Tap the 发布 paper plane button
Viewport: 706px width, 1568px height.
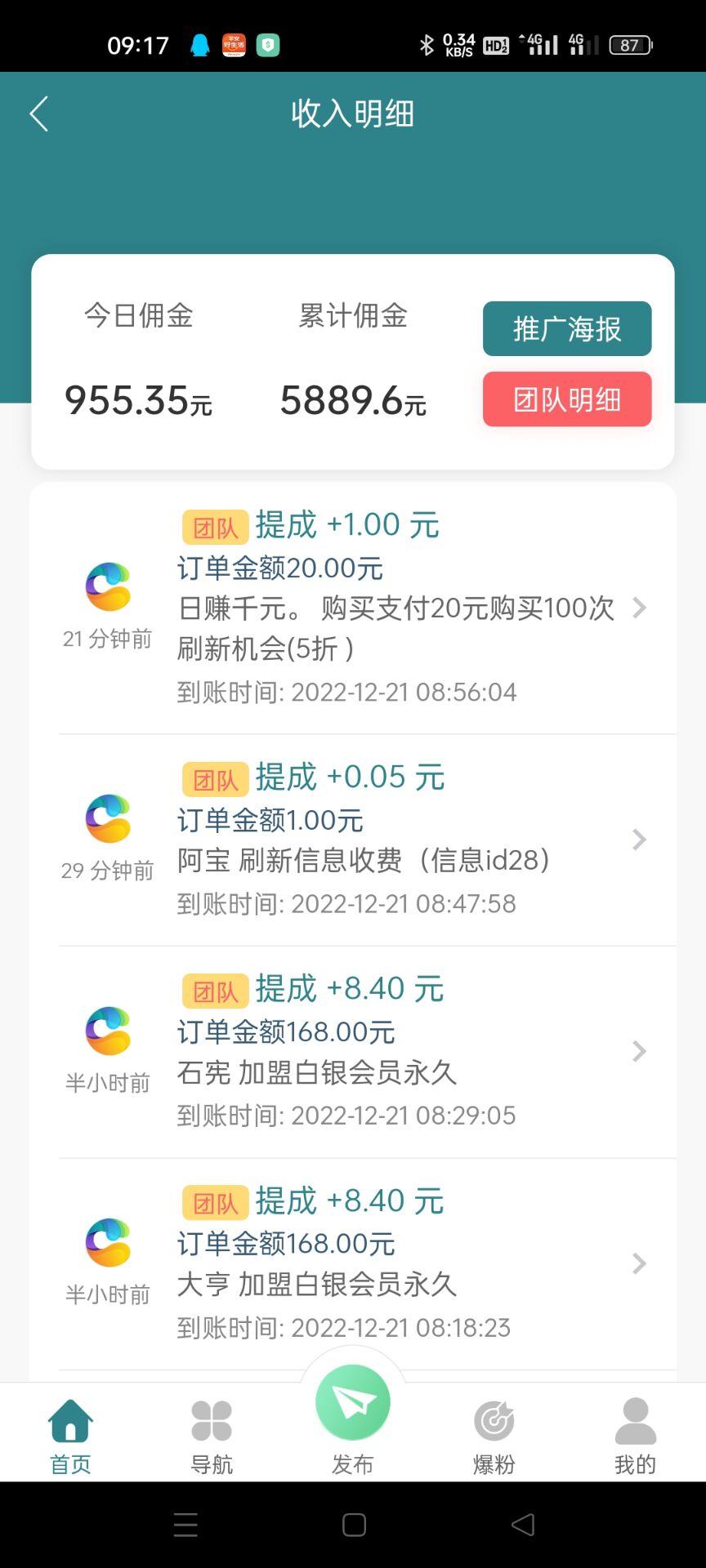tap(353, 1403)
